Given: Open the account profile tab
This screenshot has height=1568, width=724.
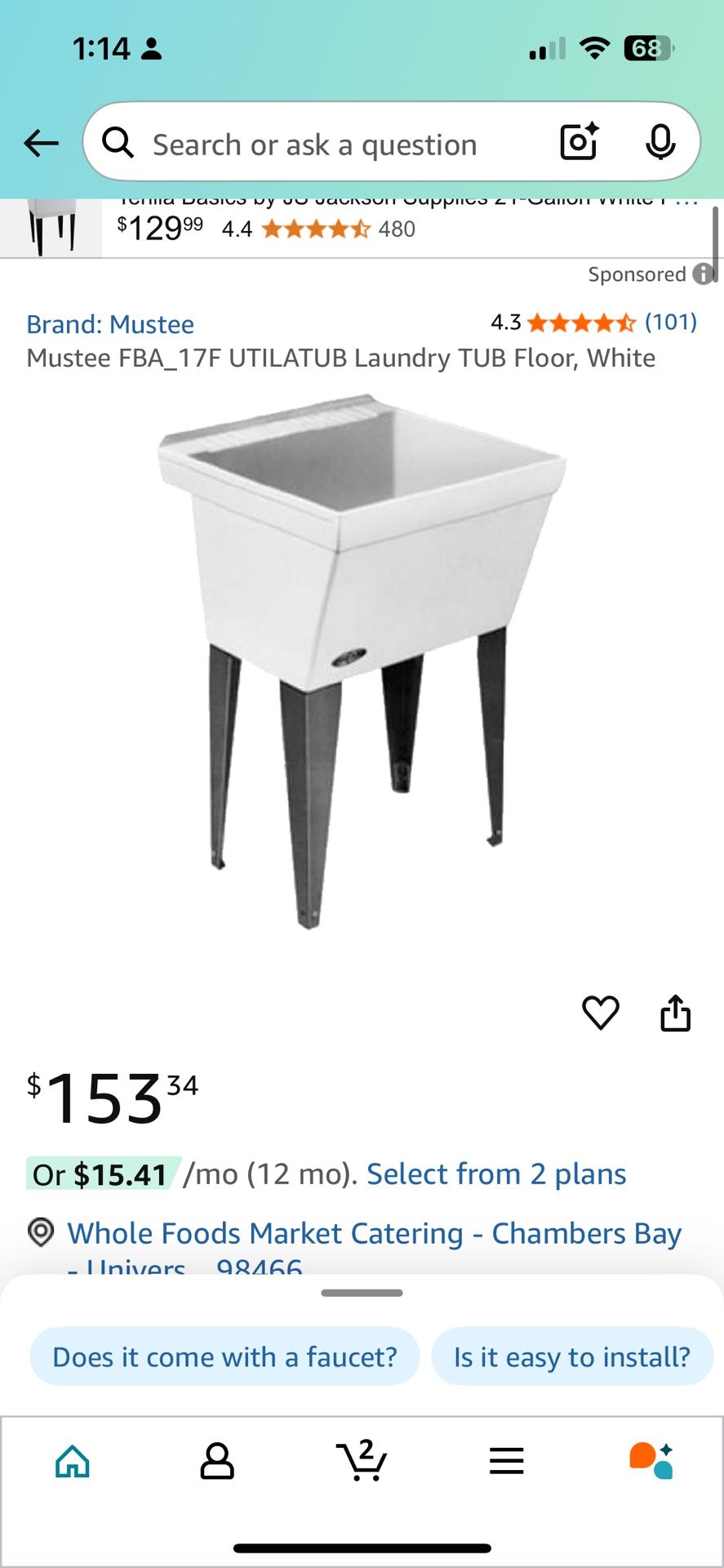Looking at the screenshot, I should pos(217,1460).
